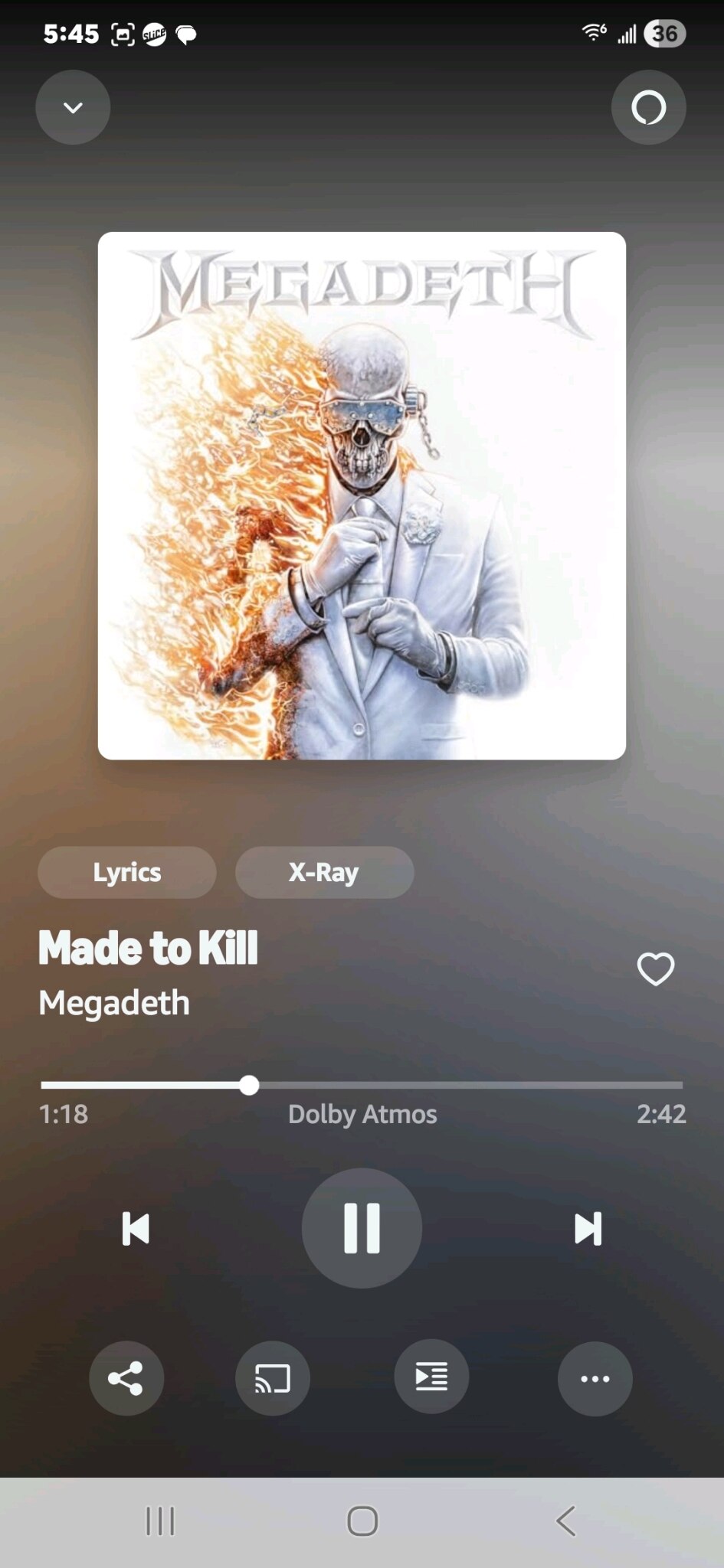Tap the song title Made to Kill
The width and height of the screenshot is (724, 1568).
149,948
